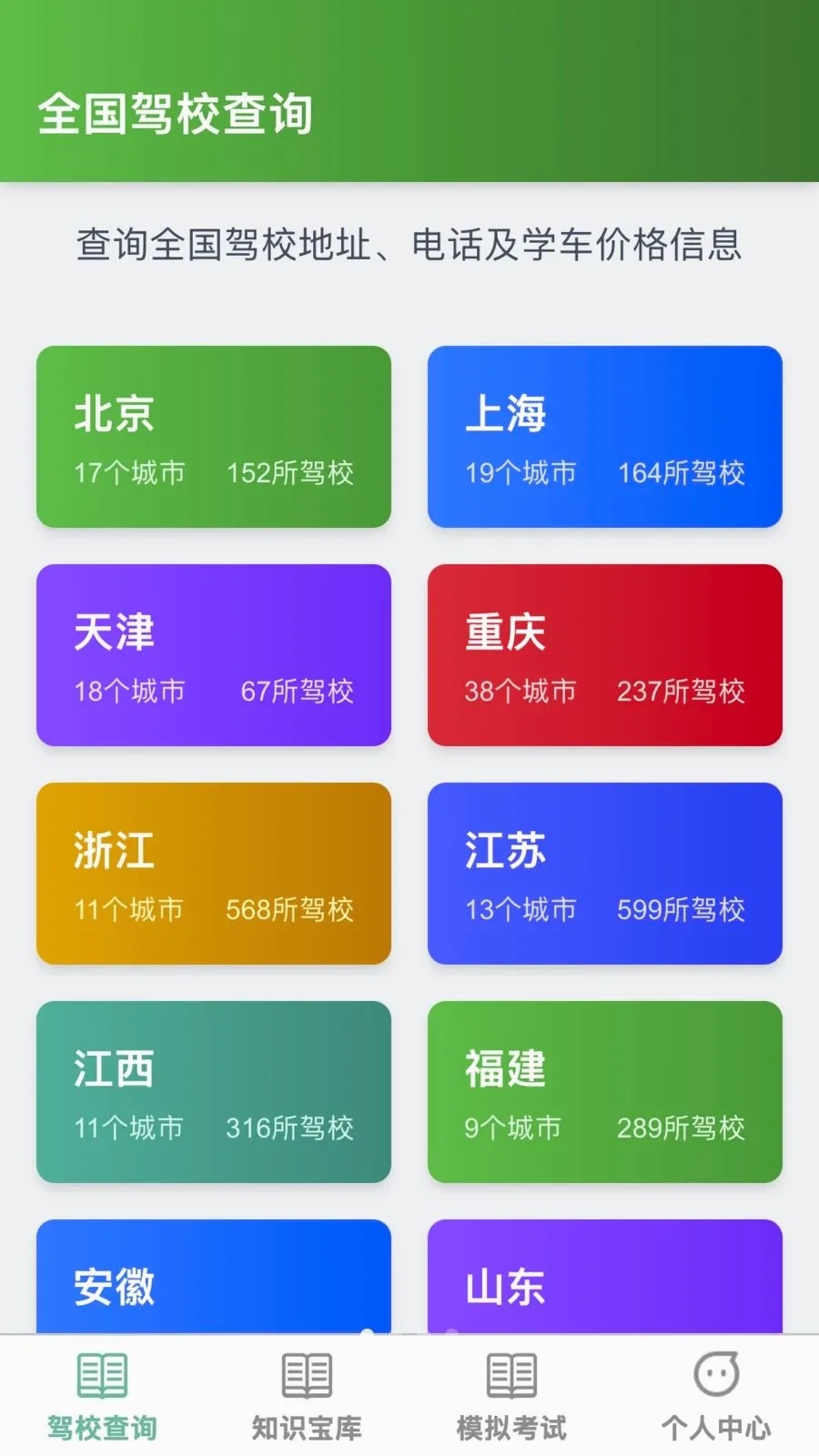The image size is (819, 1456).
Task: Switch to the 驾校查询 tab
Action: tap(102, 1397)
